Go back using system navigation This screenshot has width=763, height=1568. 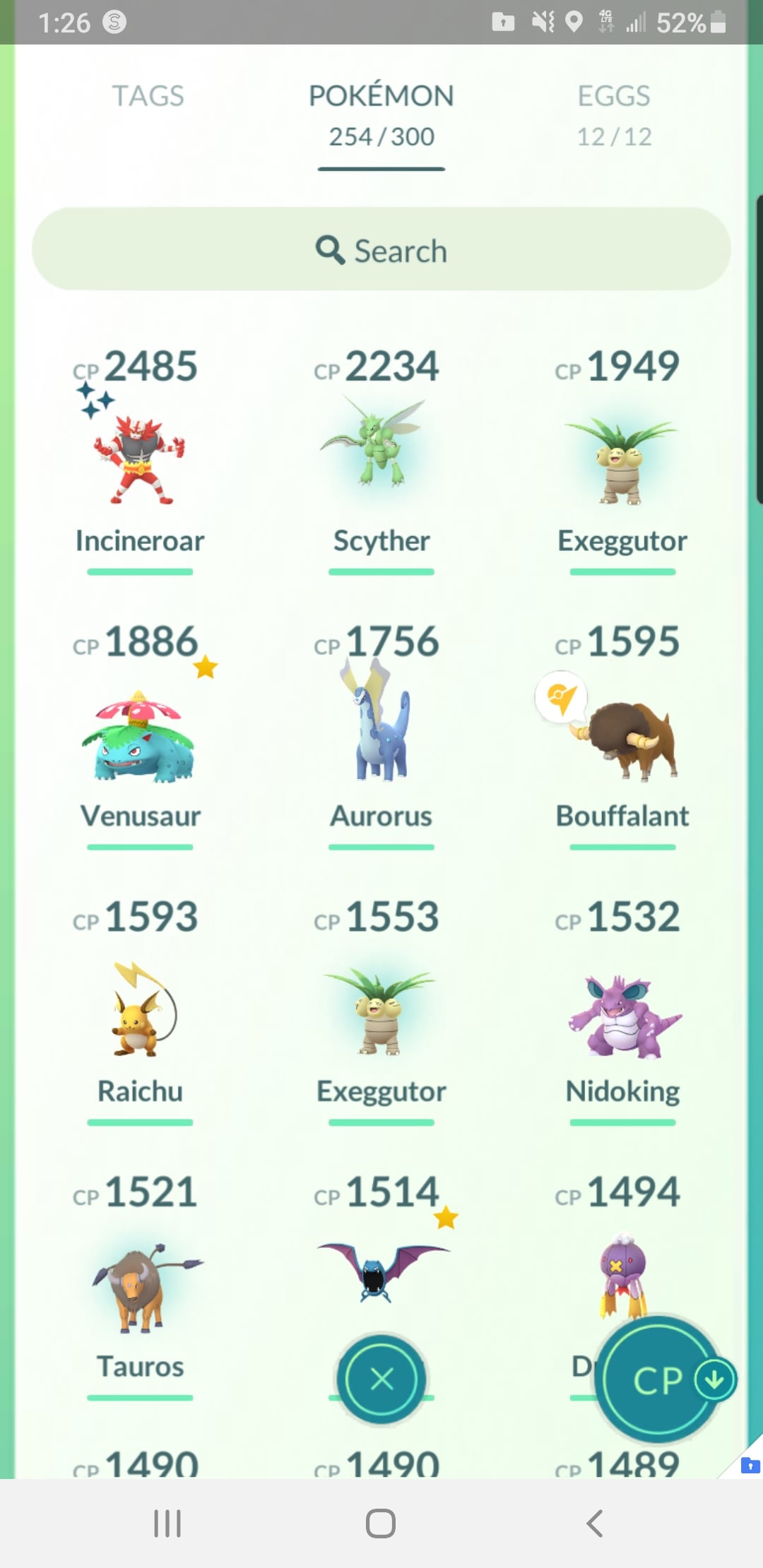pyautogui.click(x=595, y=1523)
